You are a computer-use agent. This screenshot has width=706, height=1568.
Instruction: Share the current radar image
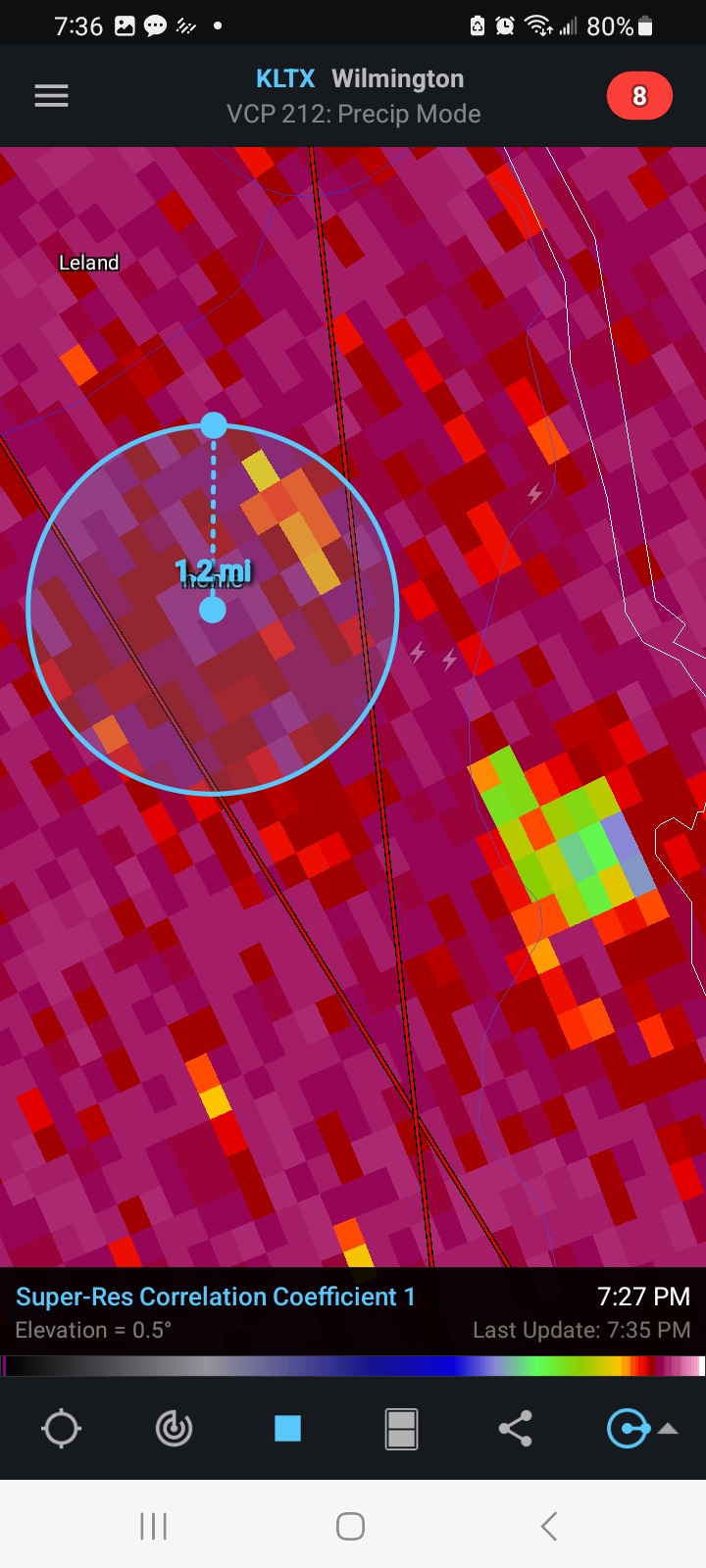[515, 1429]
